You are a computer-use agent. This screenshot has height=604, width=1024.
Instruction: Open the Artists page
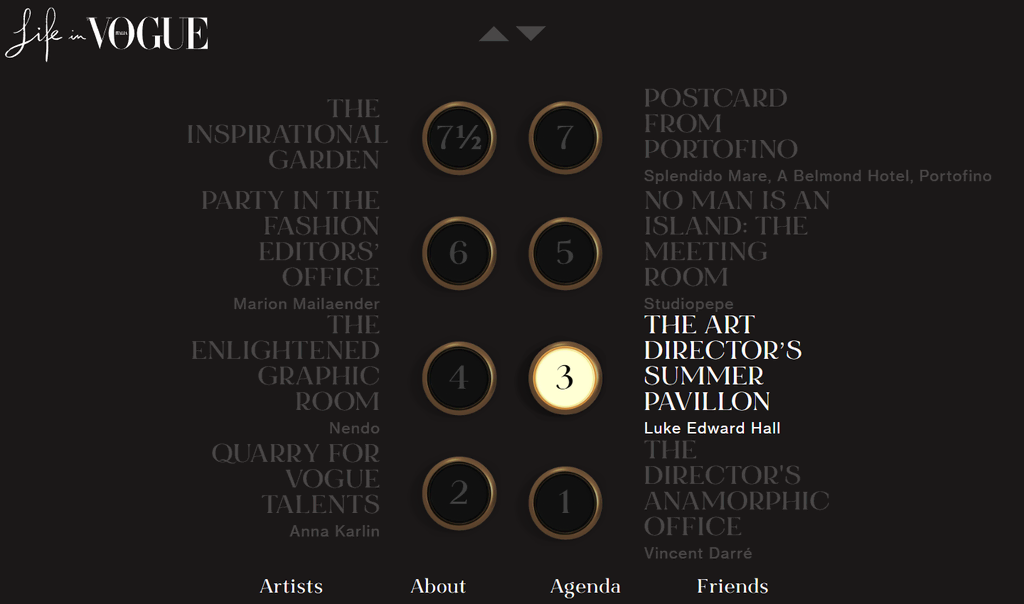291,587
